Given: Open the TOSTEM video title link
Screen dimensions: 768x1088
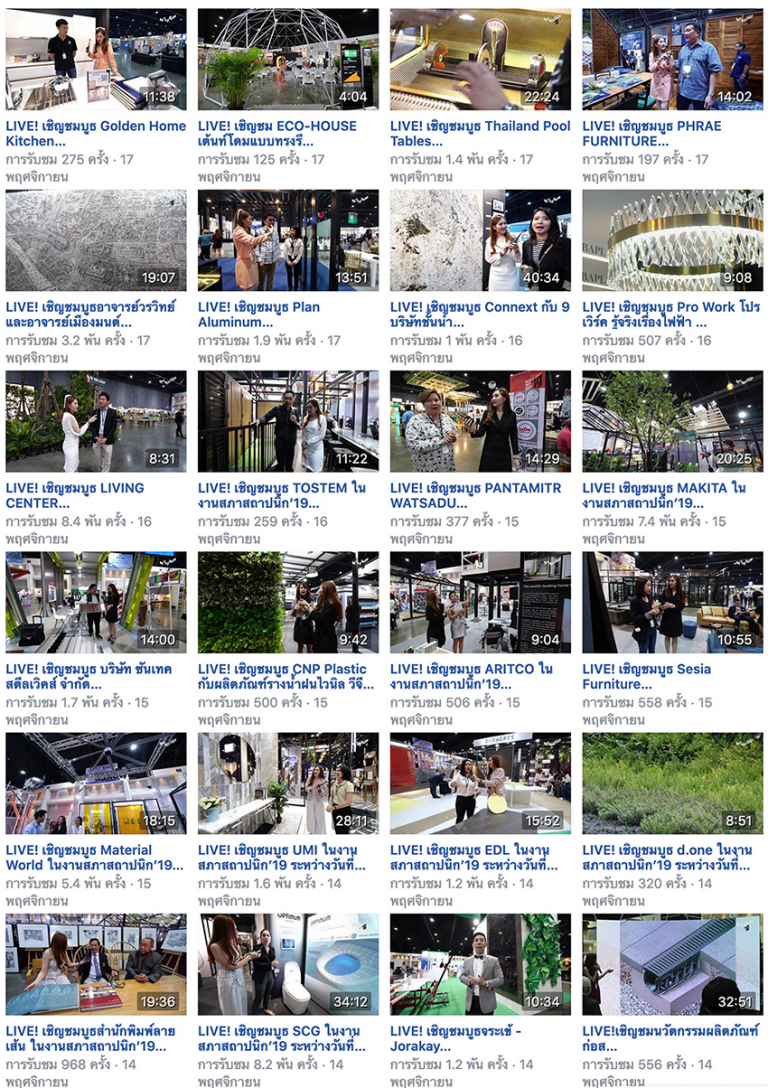Looking at the screenshot, I should pyautogui.click(x=281, y=496).
